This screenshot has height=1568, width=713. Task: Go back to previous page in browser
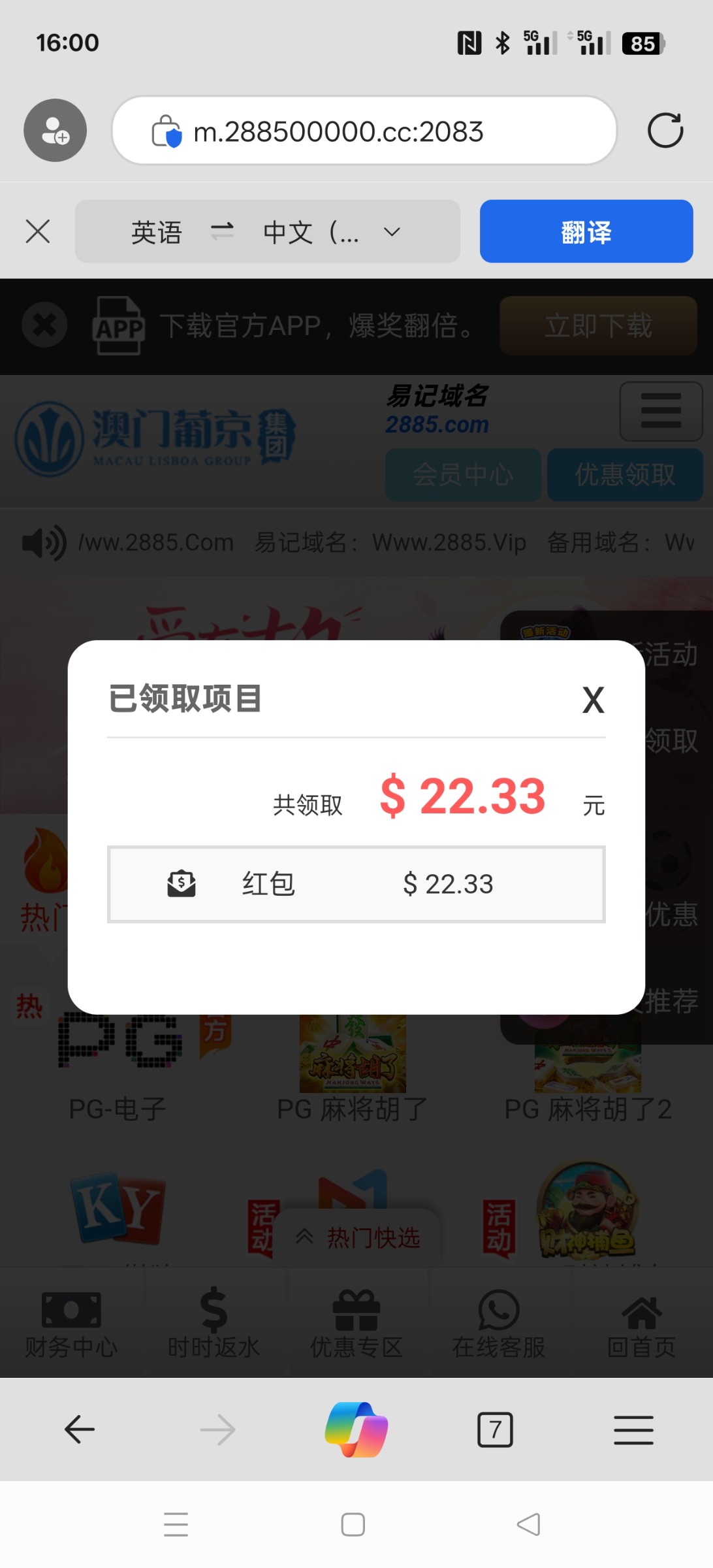(x=80, y=1429)
